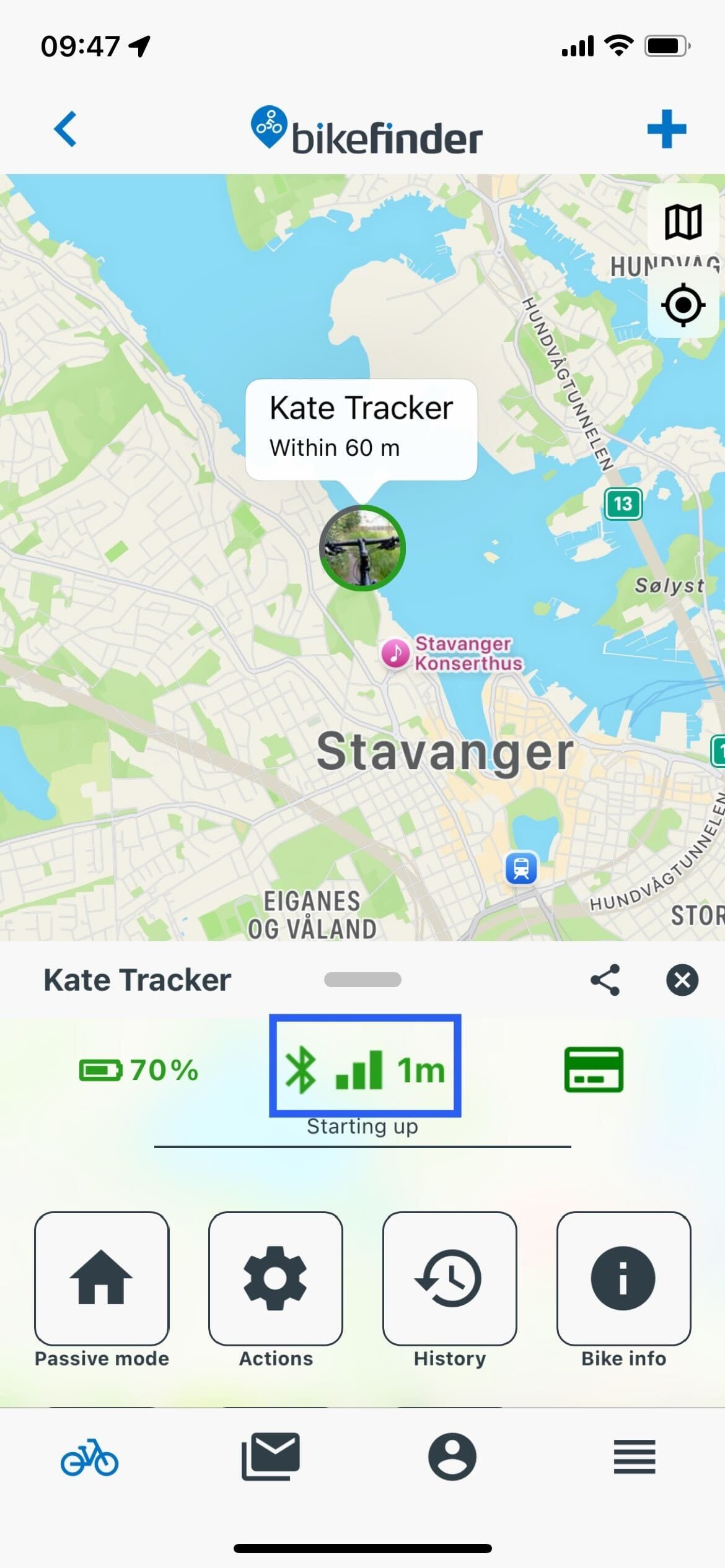Close the Kate Tracker panel
The width and height of the screenshot is (725, 1568).
[682, 980]
